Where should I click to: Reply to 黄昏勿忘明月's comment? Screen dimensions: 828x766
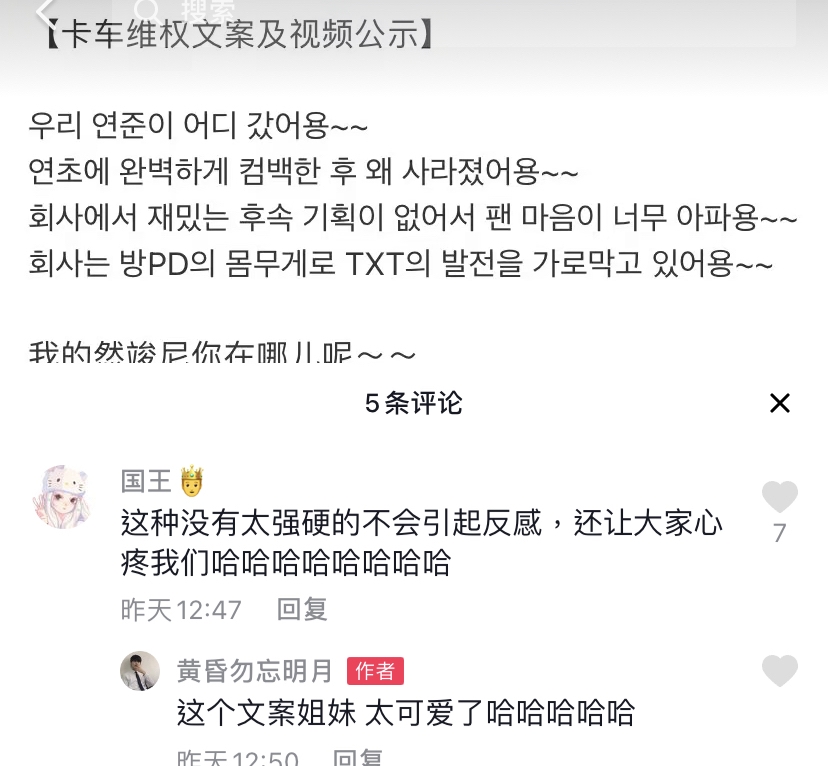[x=357, y=756]
